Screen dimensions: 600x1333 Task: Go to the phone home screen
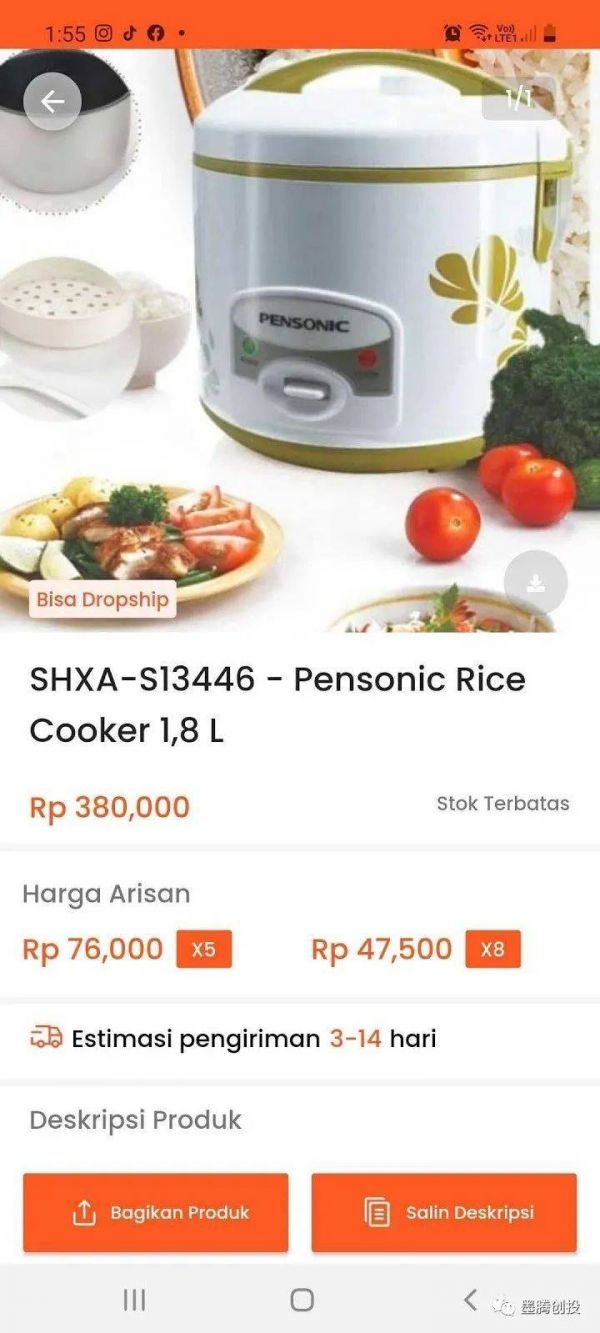tap(301, 1299)
